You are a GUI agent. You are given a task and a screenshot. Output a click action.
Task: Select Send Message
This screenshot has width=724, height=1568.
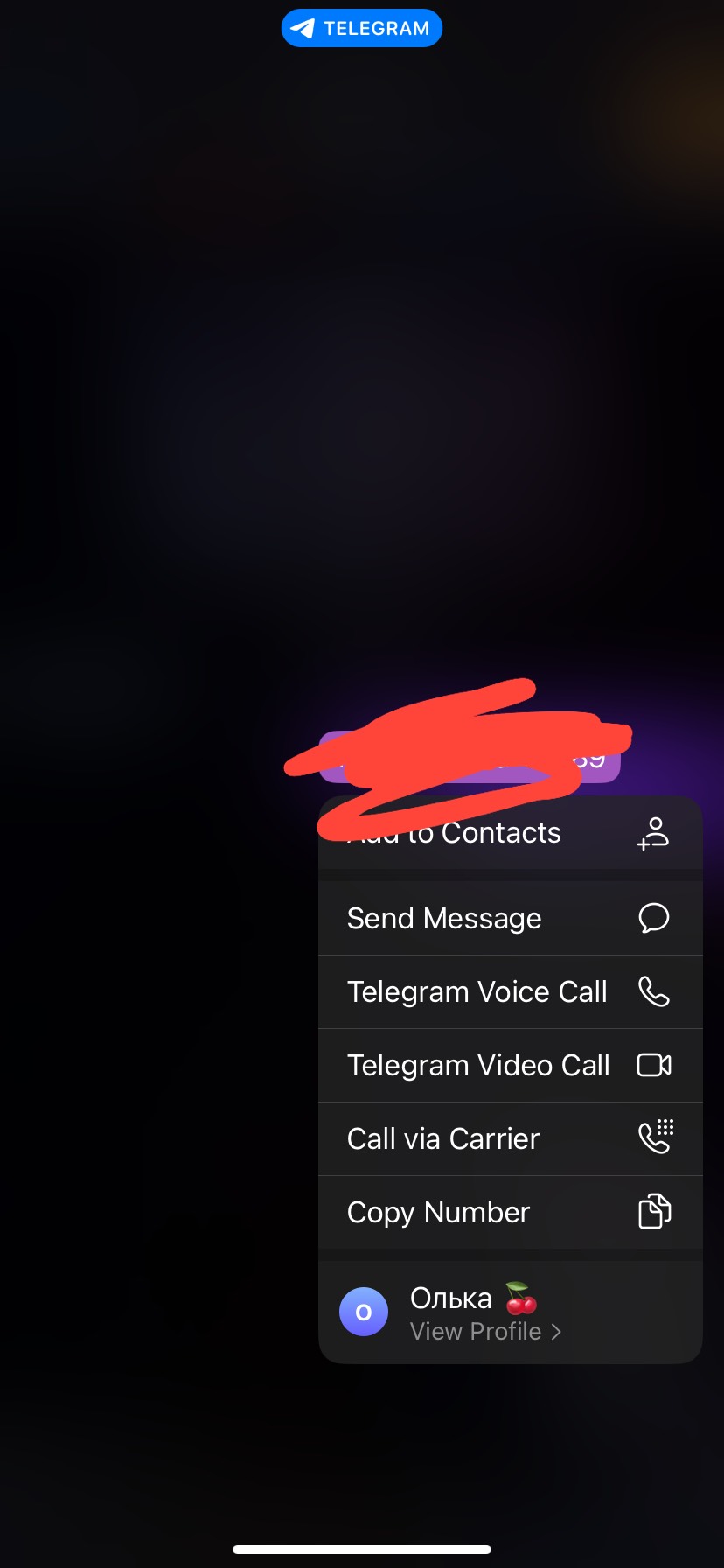(x=511, y=918)
